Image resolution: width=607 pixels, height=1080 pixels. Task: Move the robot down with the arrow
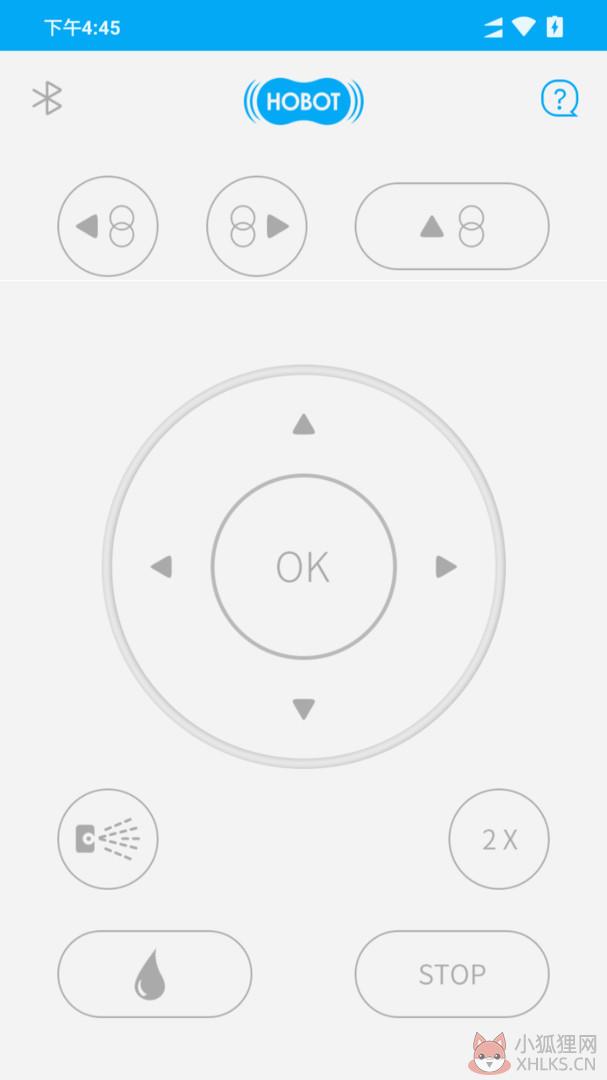(304, 709)
